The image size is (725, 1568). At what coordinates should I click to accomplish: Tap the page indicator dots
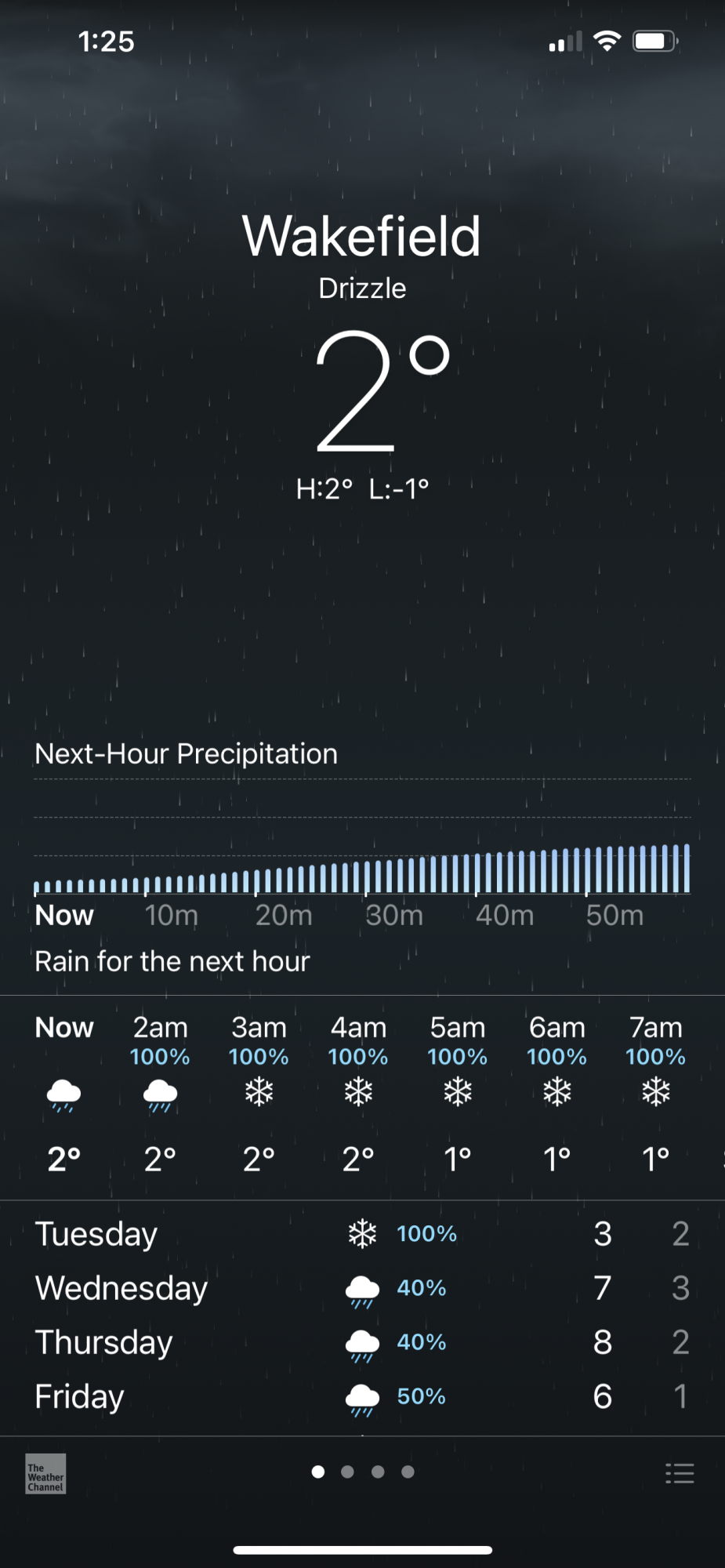click(x=362, y=1472)
